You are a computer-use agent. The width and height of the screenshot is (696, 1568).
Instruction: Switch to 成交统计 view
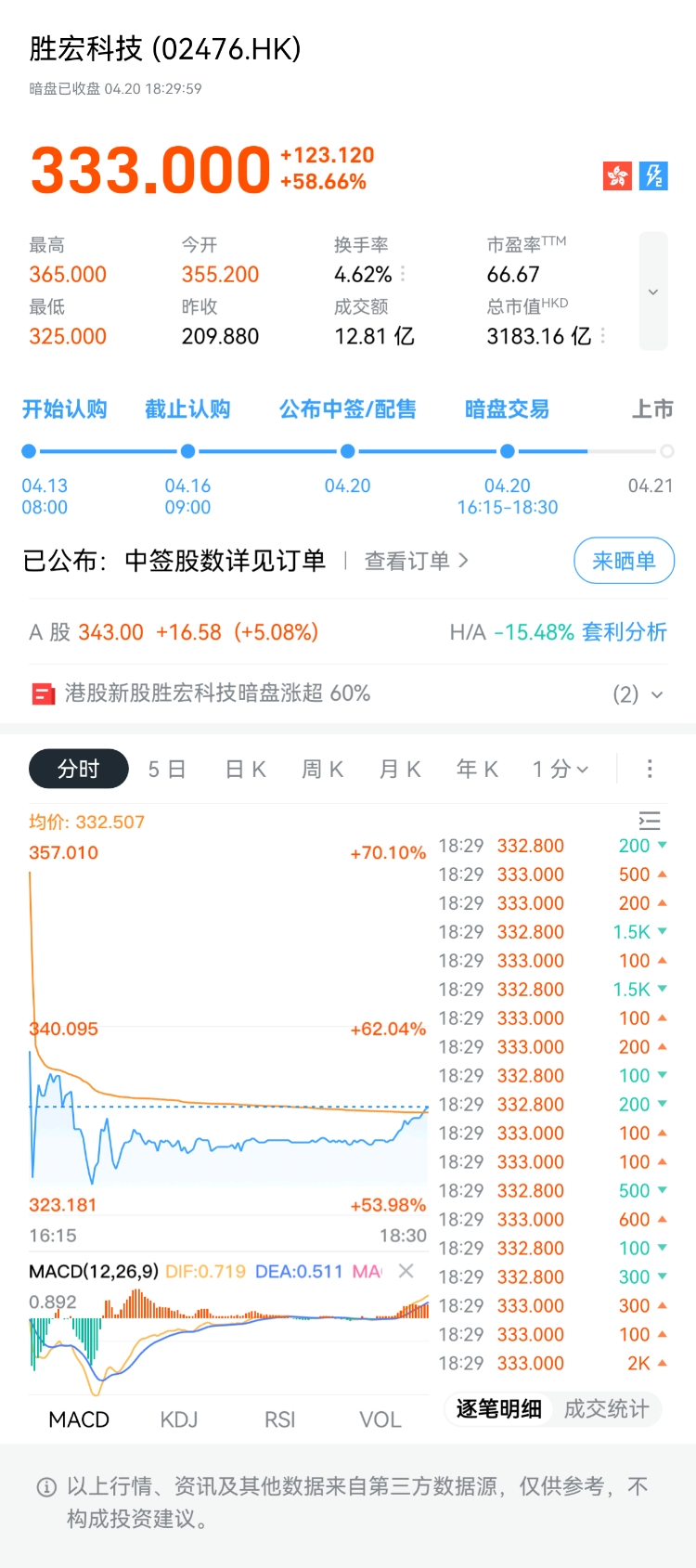(607, 1409)
